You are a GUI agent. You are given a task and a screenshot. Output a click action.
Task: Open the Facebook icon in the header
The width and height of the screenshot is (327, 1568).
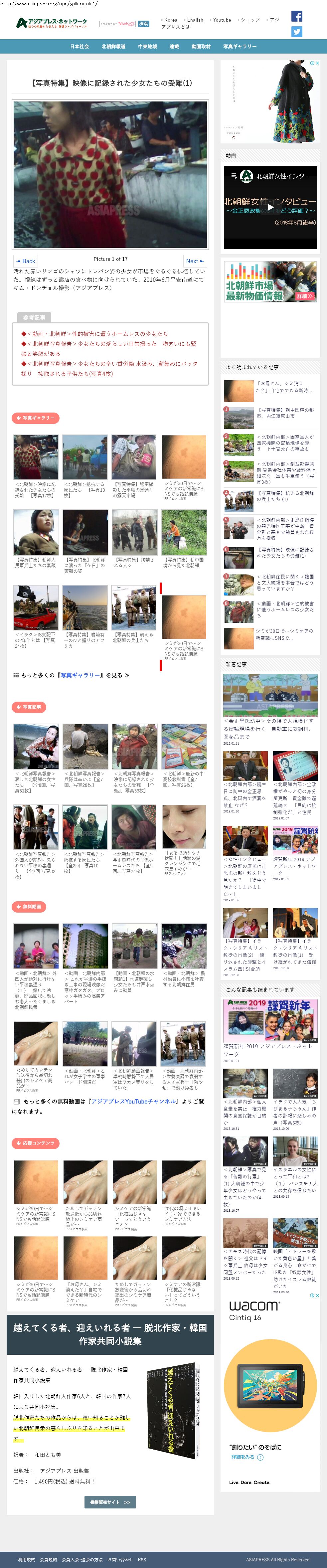(296, 16)
